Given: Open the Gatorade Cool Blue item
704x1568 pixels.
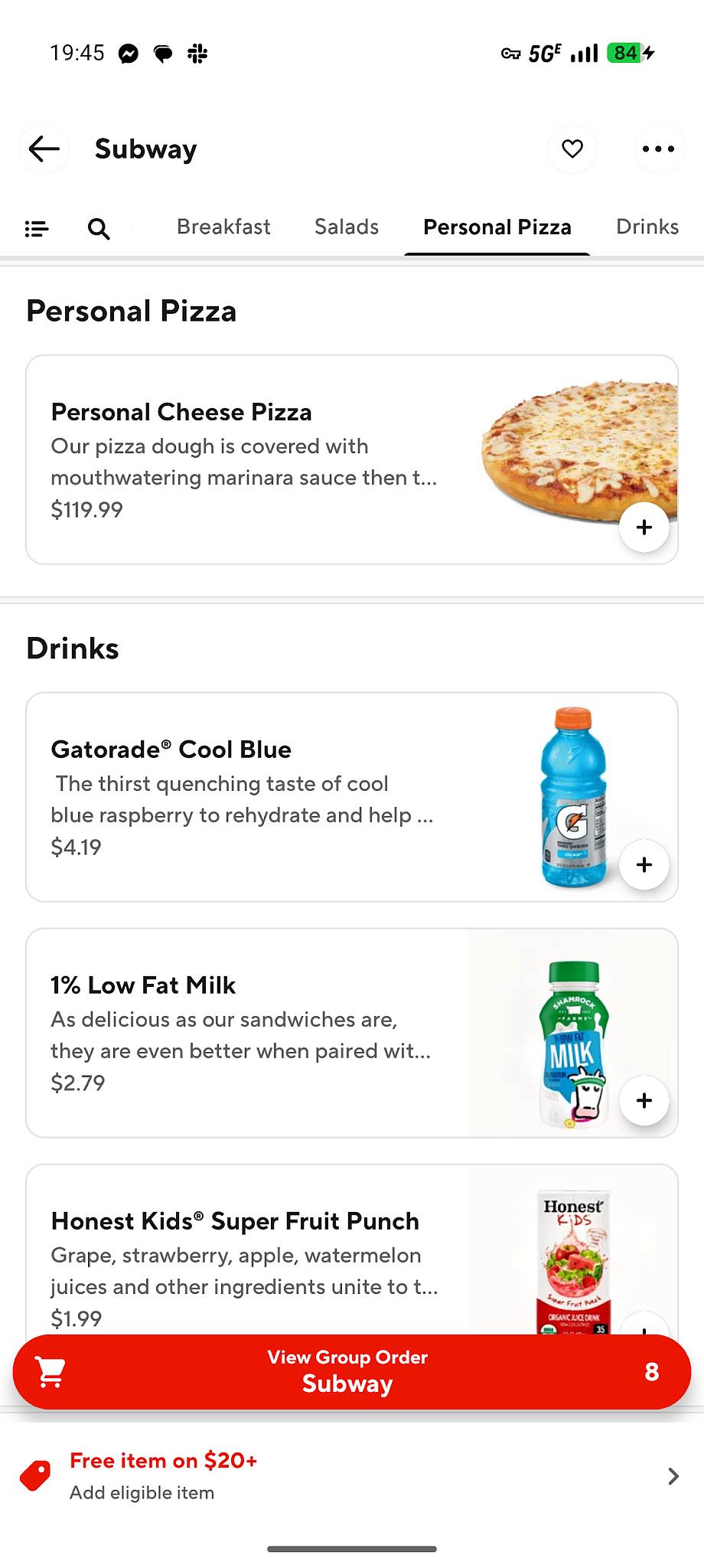Looking at the screenshot, I should (352, 797).
